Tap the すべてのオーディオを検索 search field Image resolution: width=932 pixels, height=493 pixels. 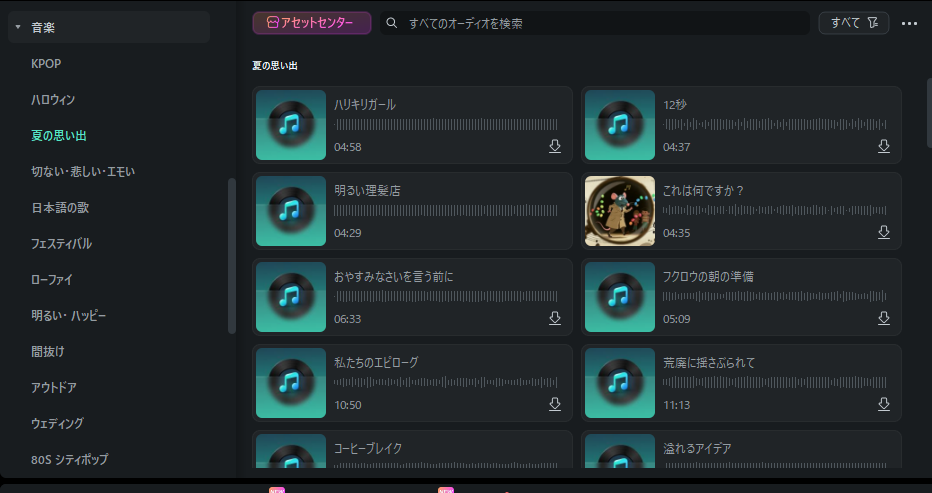(x=594, y=23)
